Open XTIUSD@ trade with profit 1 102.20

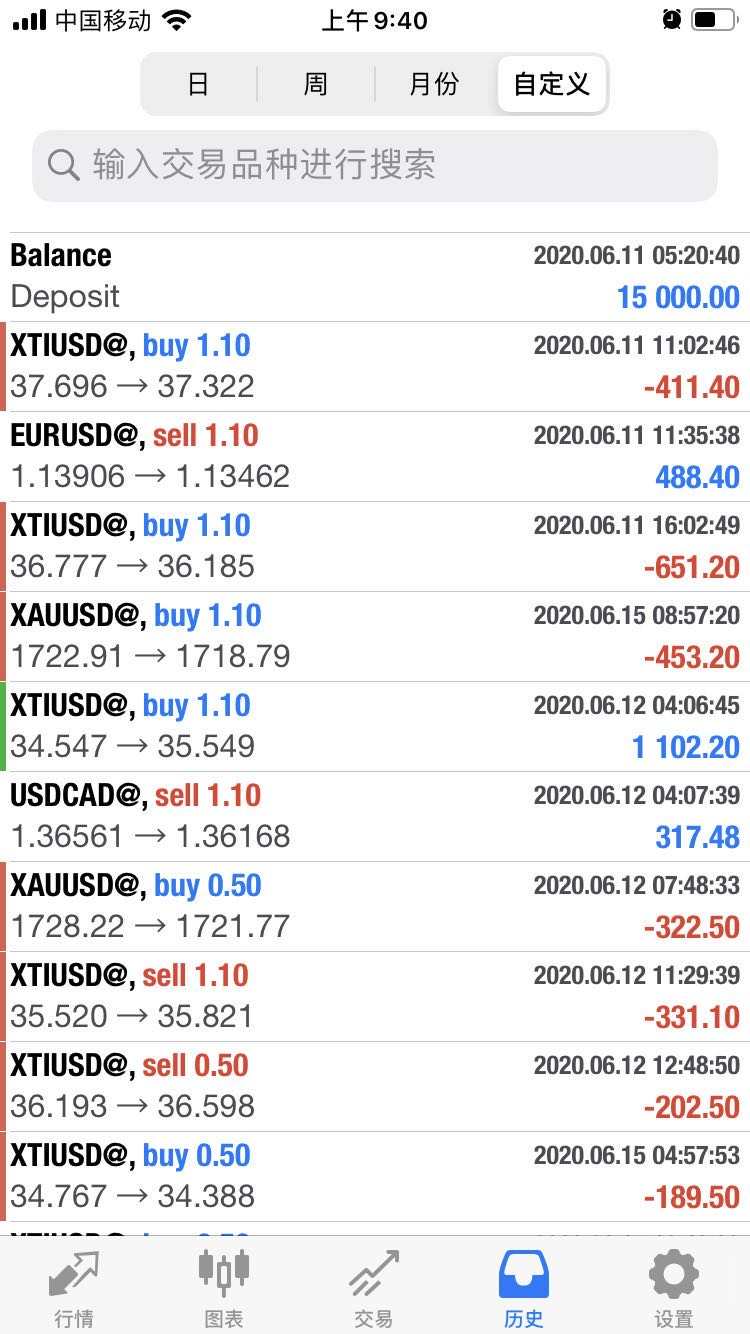click(x=375, y=726)
